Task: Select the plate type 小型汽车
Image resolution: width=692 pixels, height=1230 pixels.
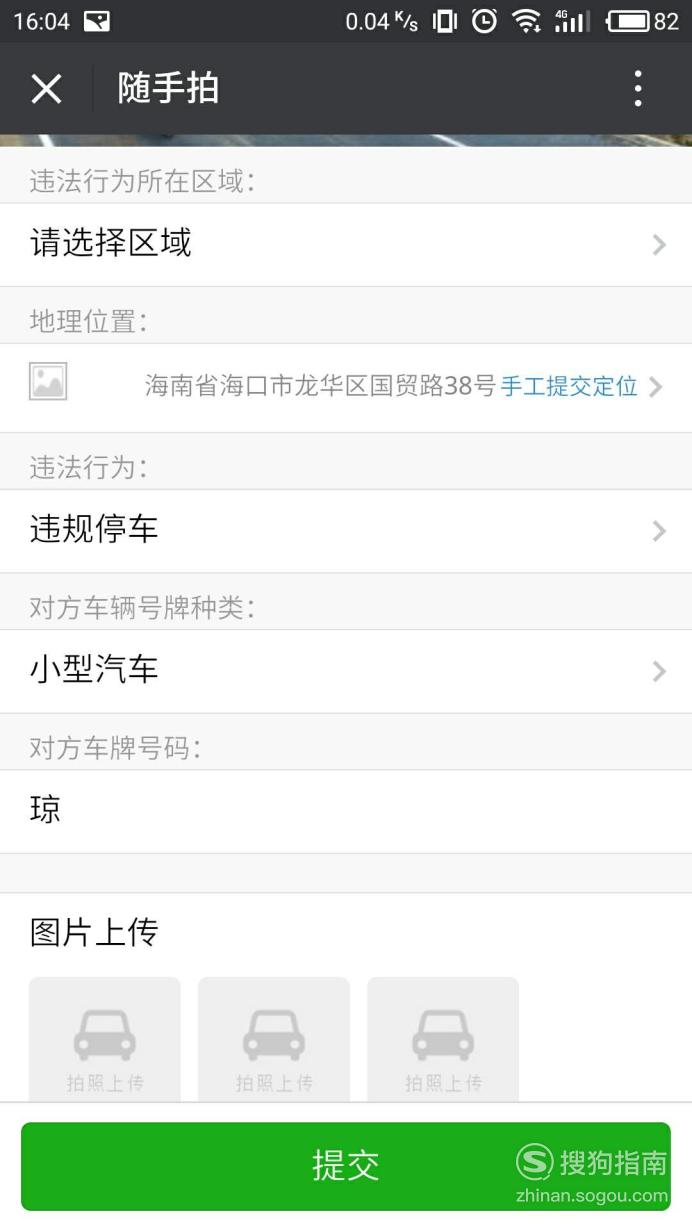Action: point(346,670)
